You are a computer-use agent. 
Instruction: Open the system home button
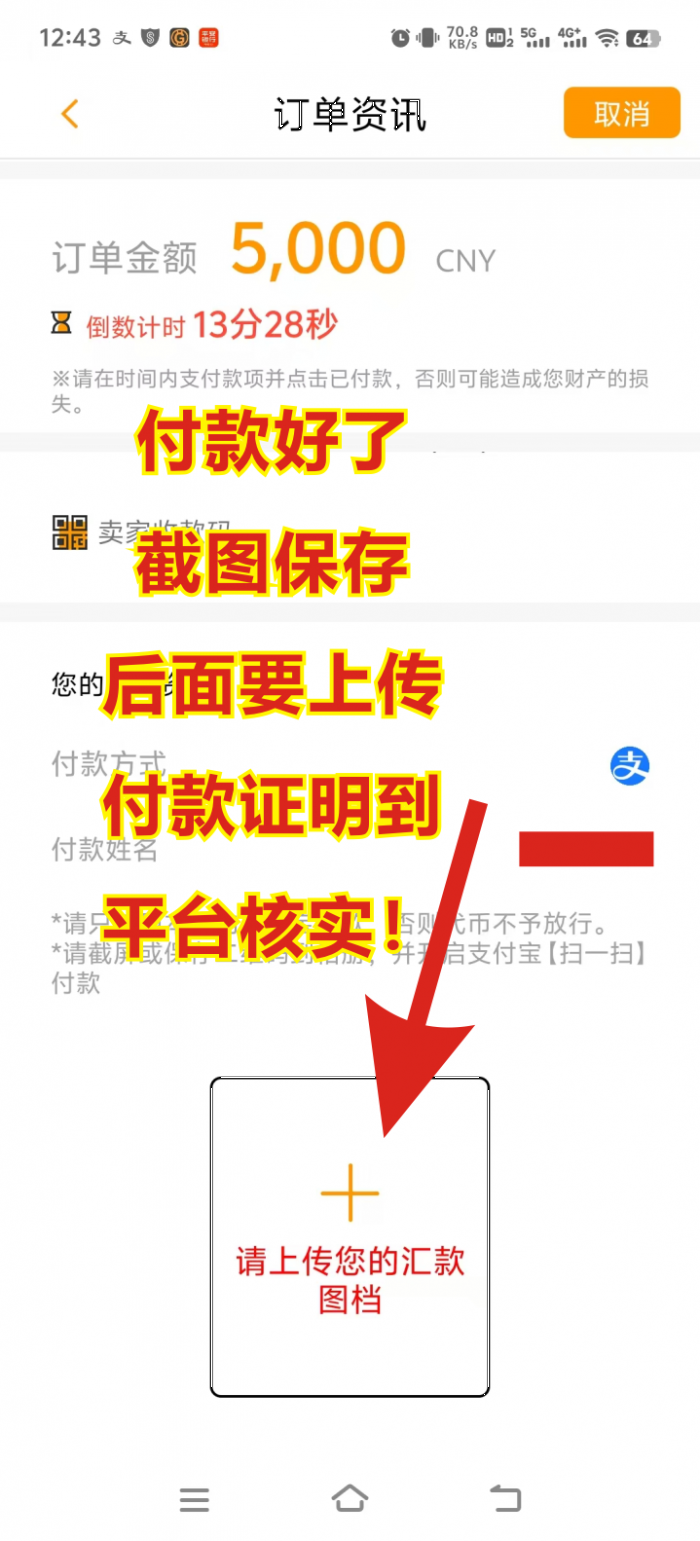click(349, 1498)
